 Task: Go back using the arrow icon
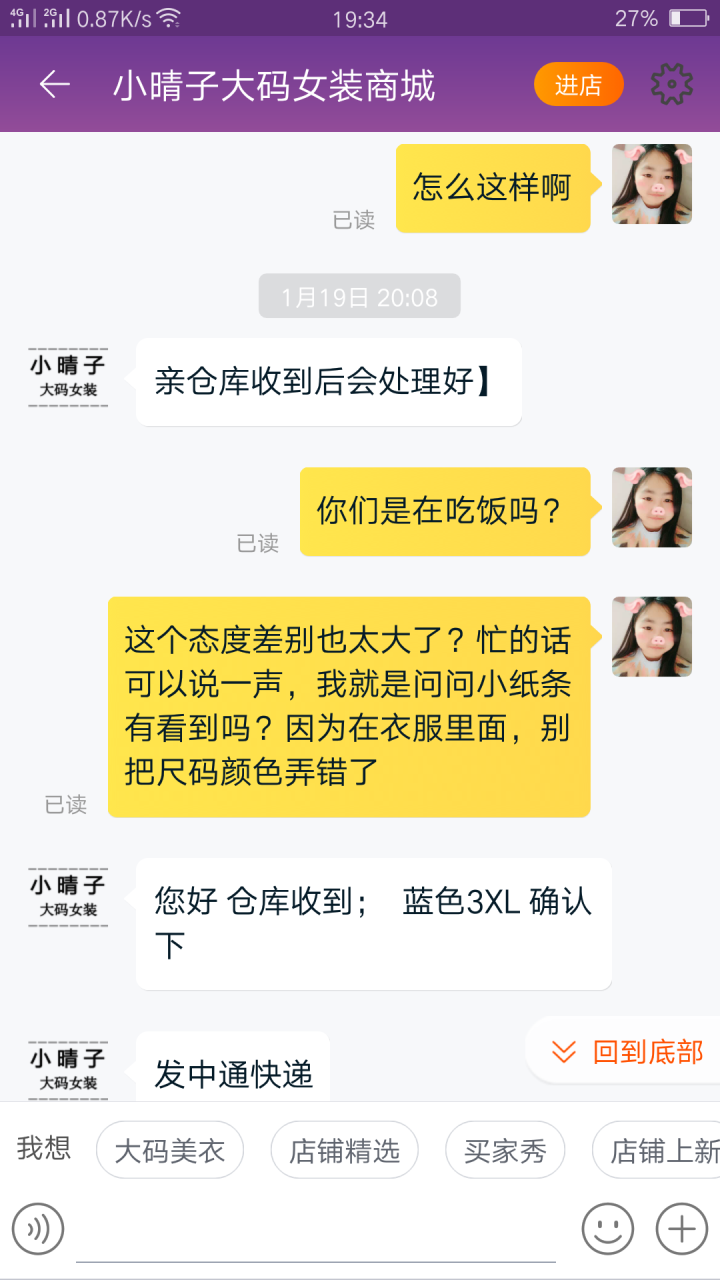pos(55,85)
